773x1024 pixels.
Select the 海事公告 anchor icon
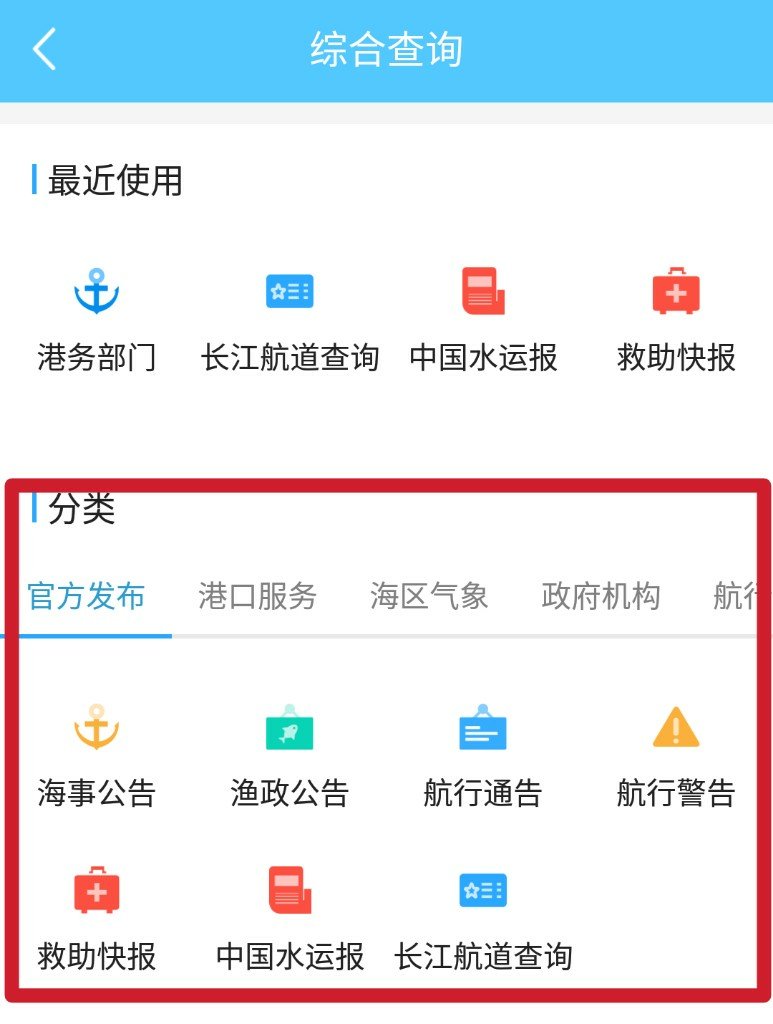[97, 729]
